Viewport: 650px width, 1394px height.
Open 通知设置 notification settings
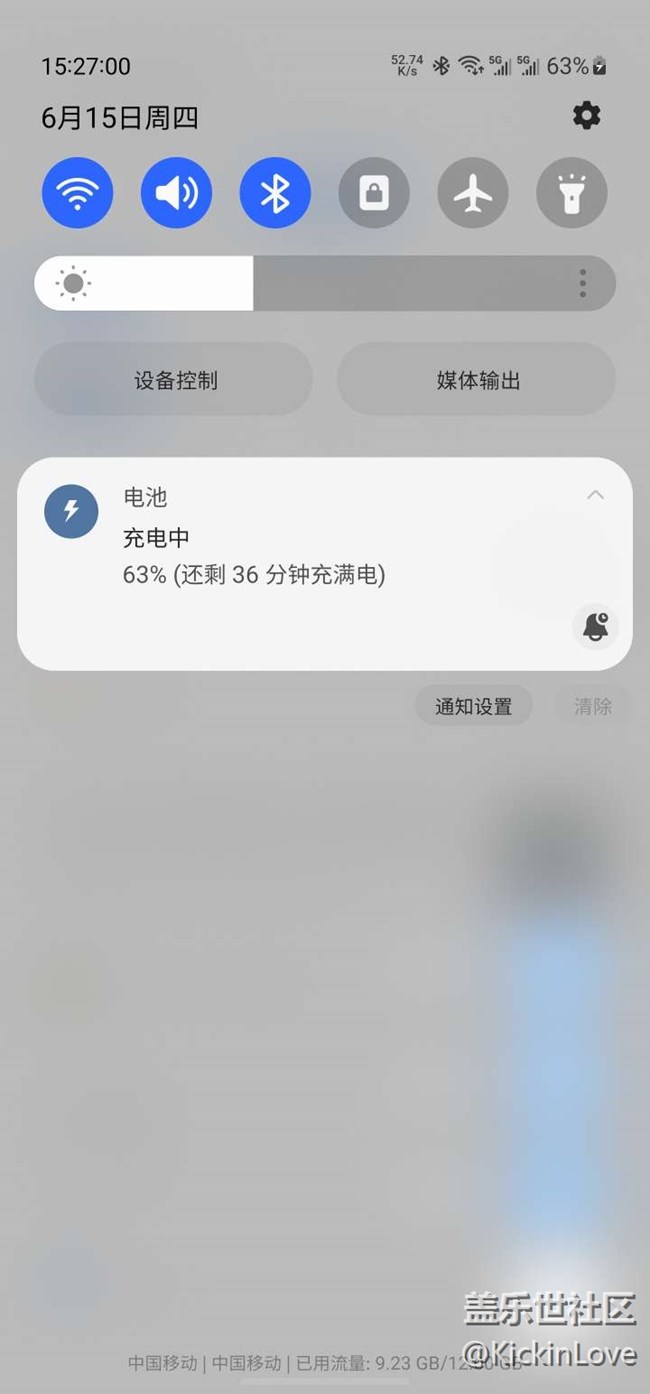[473, 706]
